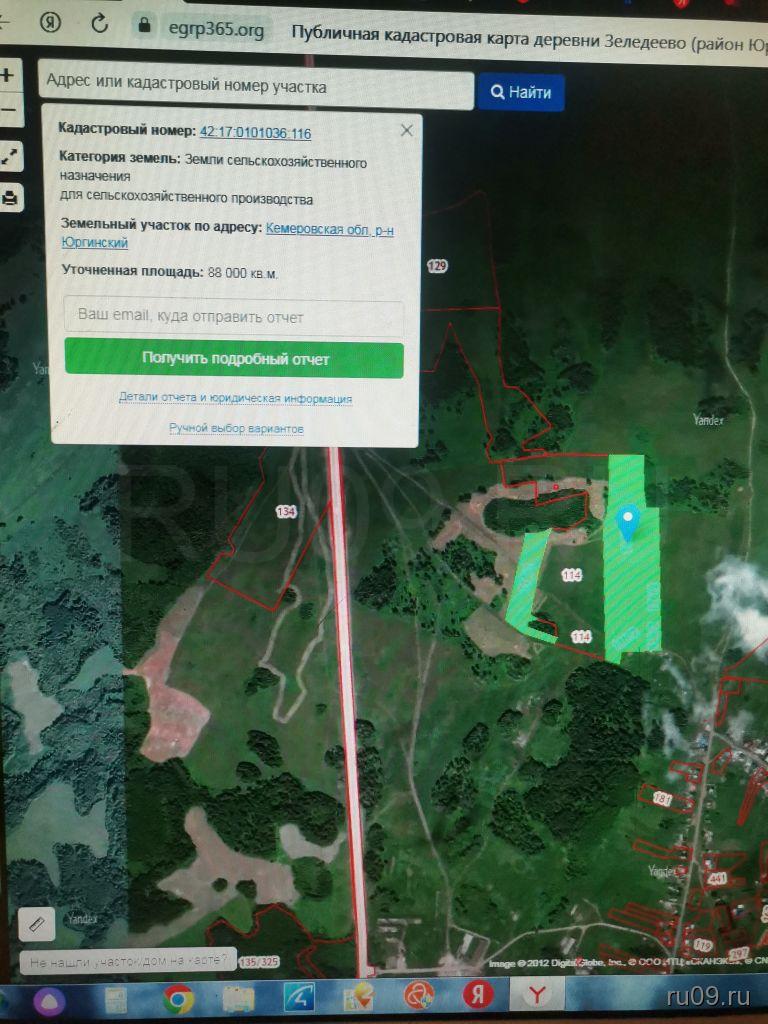Open Ручной выбор вариантов link
The height and width of the screenshot is (1024, 768).
236,429
